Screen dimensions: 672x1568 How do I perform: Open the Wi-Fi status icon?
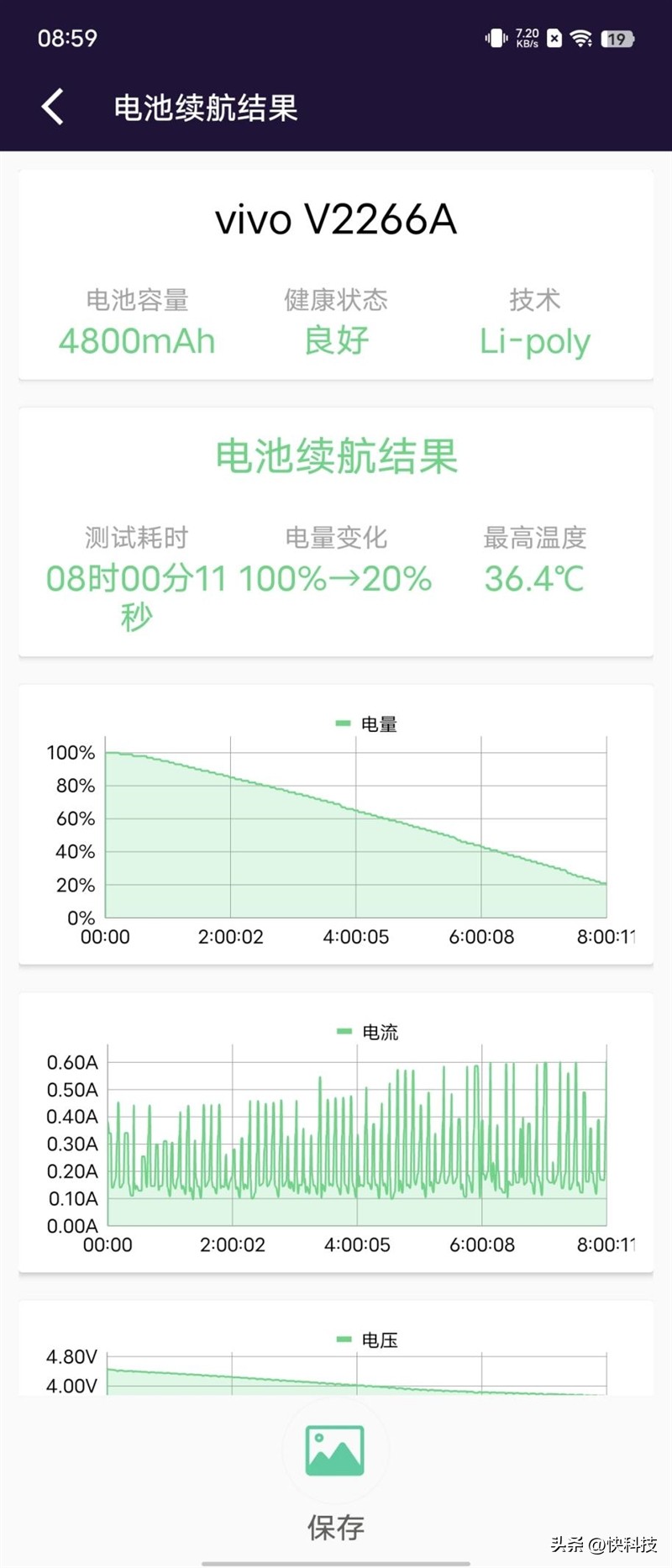click(x=584, y=38)
